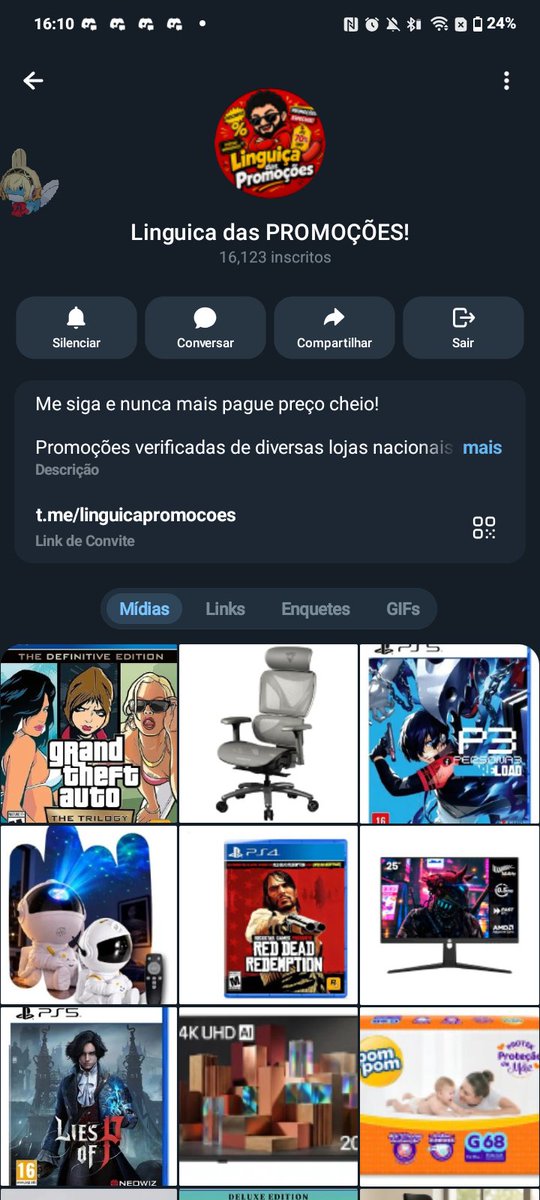Mute channel with the Silenciar button
540x1200 pixels.
[x=76, y=328]
